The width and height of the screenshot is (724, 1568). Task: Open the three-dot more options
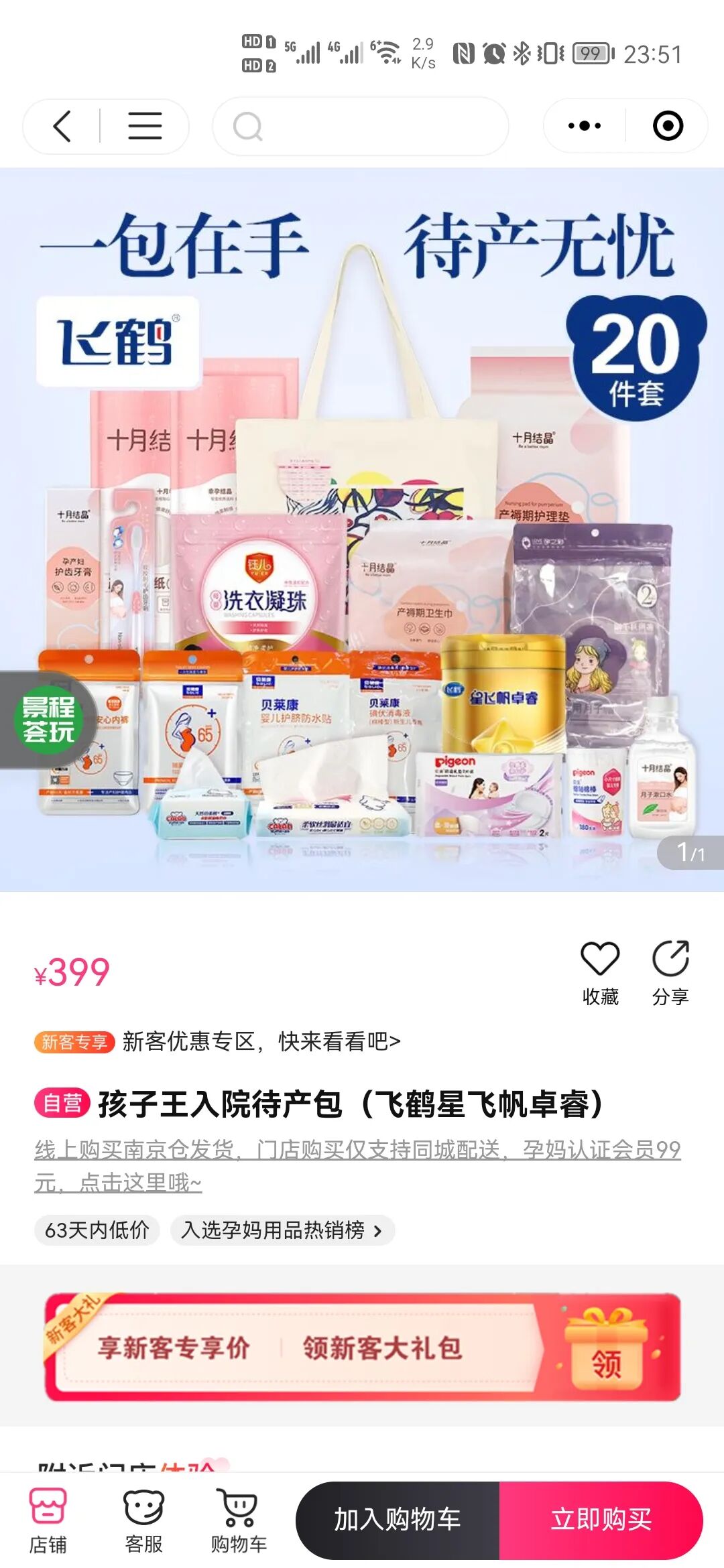(584, 126)
